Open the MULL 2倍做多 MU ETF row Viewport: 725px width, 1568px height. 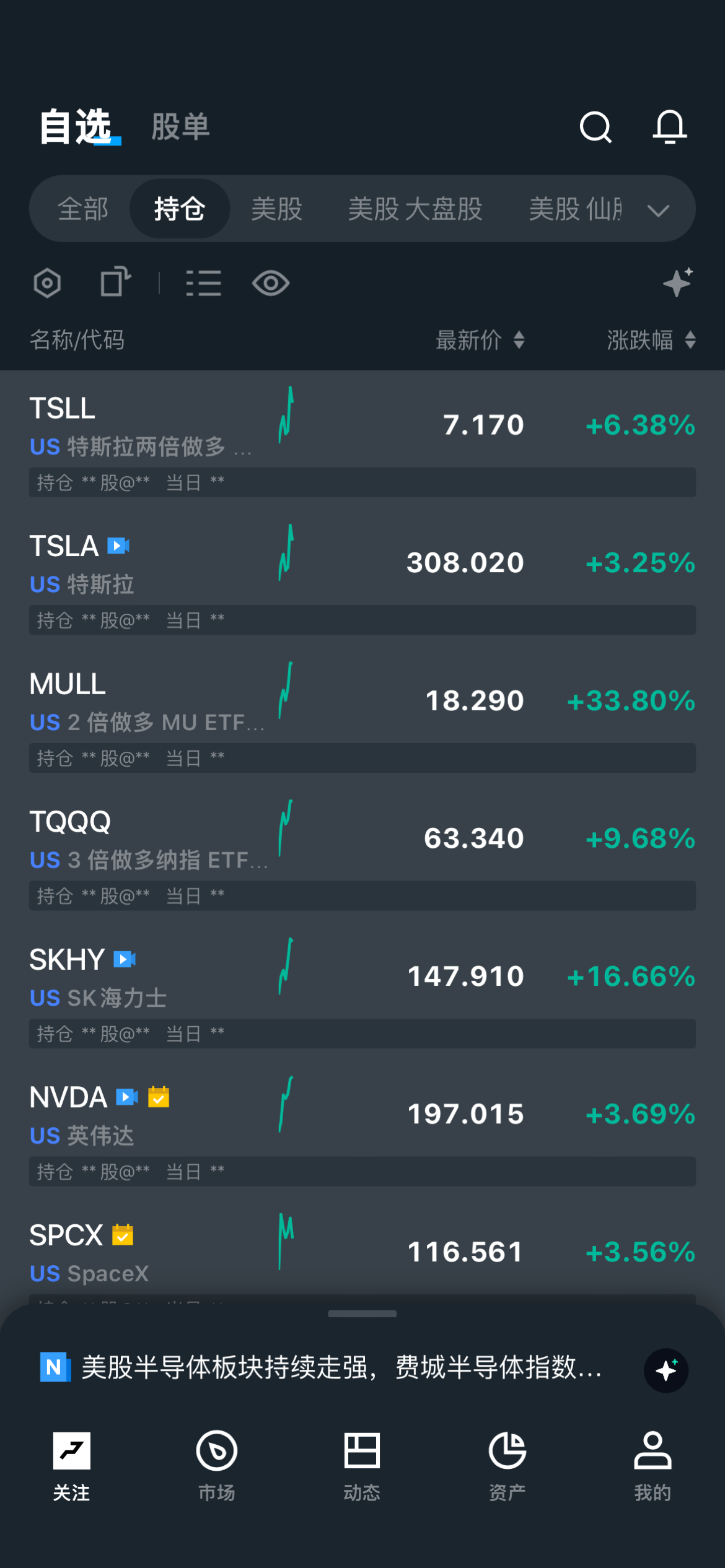[x=362, y=716]
